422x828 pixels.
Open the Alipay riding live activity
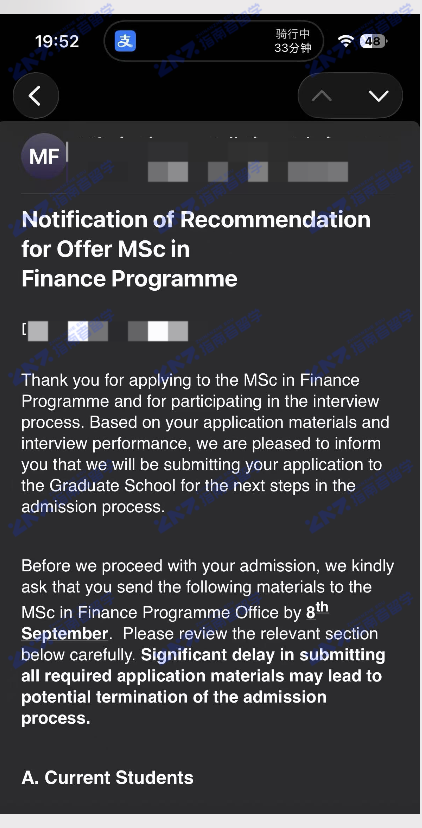pyautogui.click(x=214, y=41)
